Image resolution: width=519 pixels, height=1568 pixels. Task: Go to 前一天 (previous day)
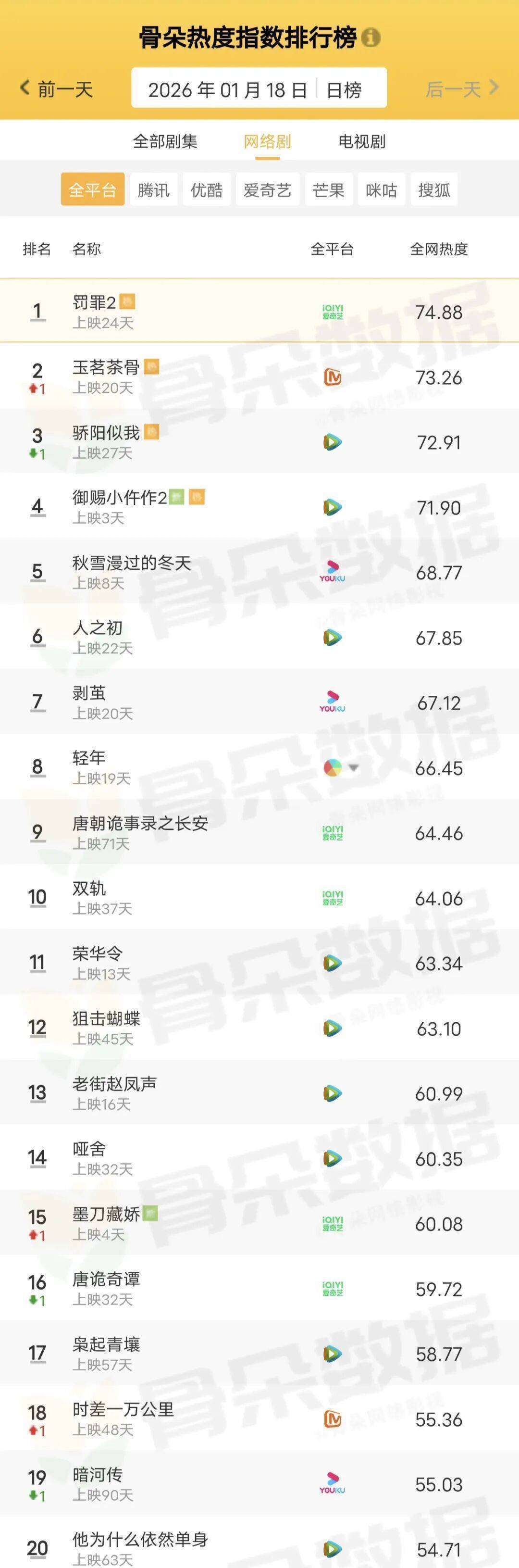click(x=57, y=89)
